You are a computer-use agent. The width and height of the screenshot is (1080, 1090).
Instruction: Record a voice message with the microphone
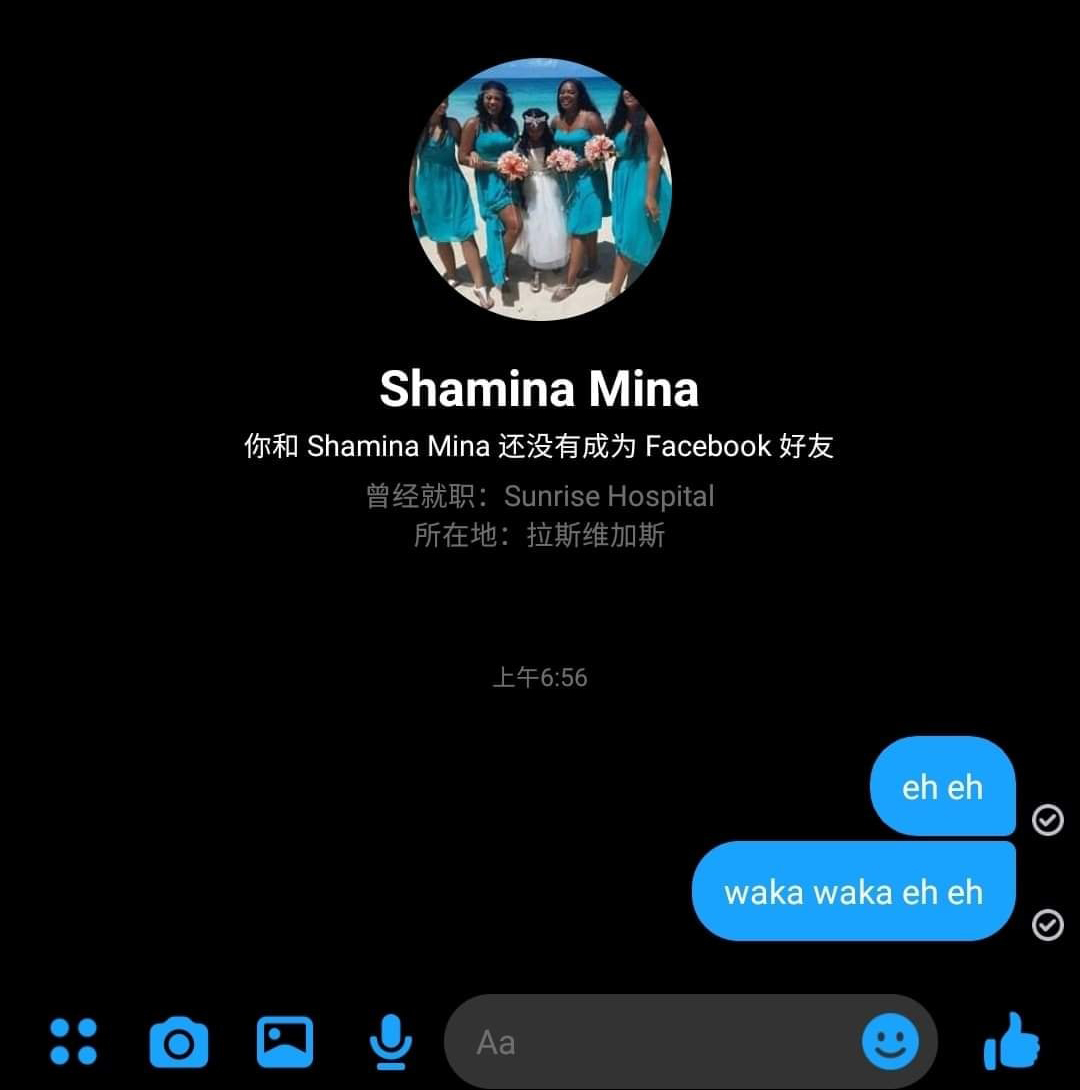point(390,1042)
